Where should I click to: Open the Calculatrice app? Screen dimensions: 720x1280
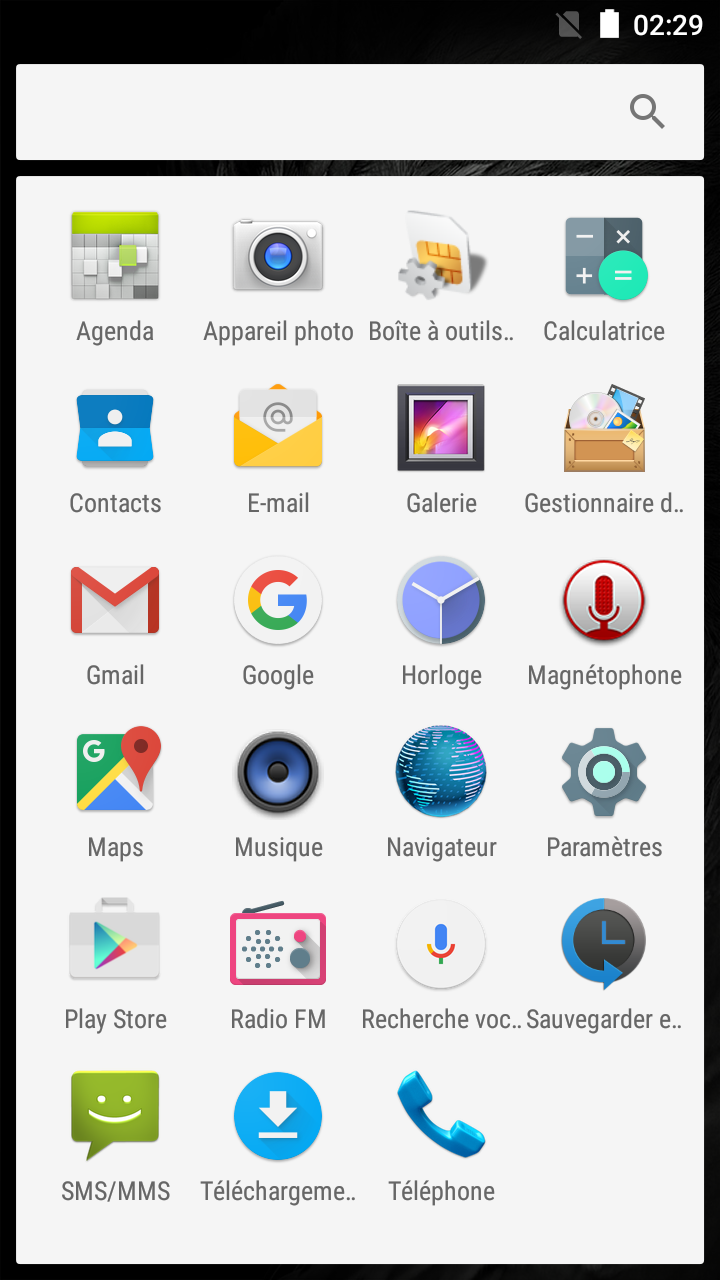[x=604, y=256]
